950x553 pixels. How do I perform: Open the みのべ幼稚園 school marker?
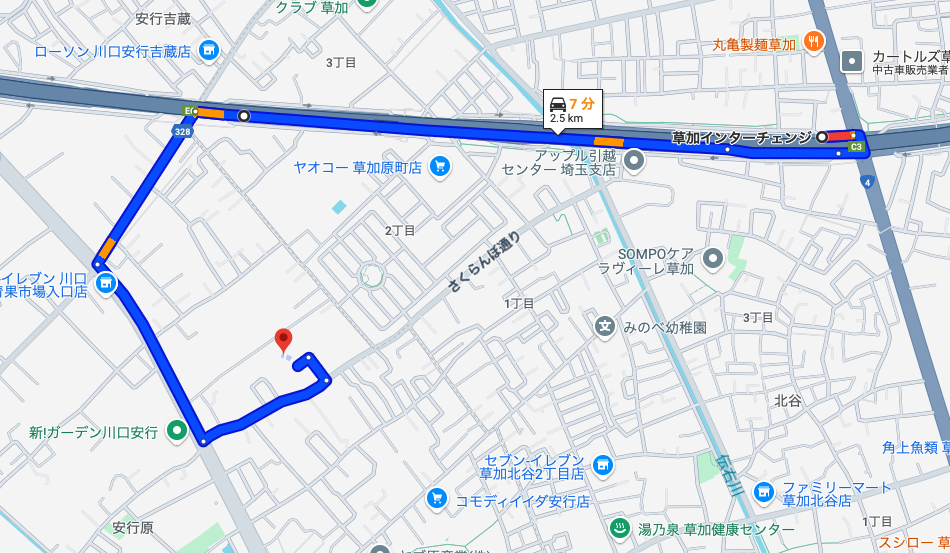(x=605, y=326)
